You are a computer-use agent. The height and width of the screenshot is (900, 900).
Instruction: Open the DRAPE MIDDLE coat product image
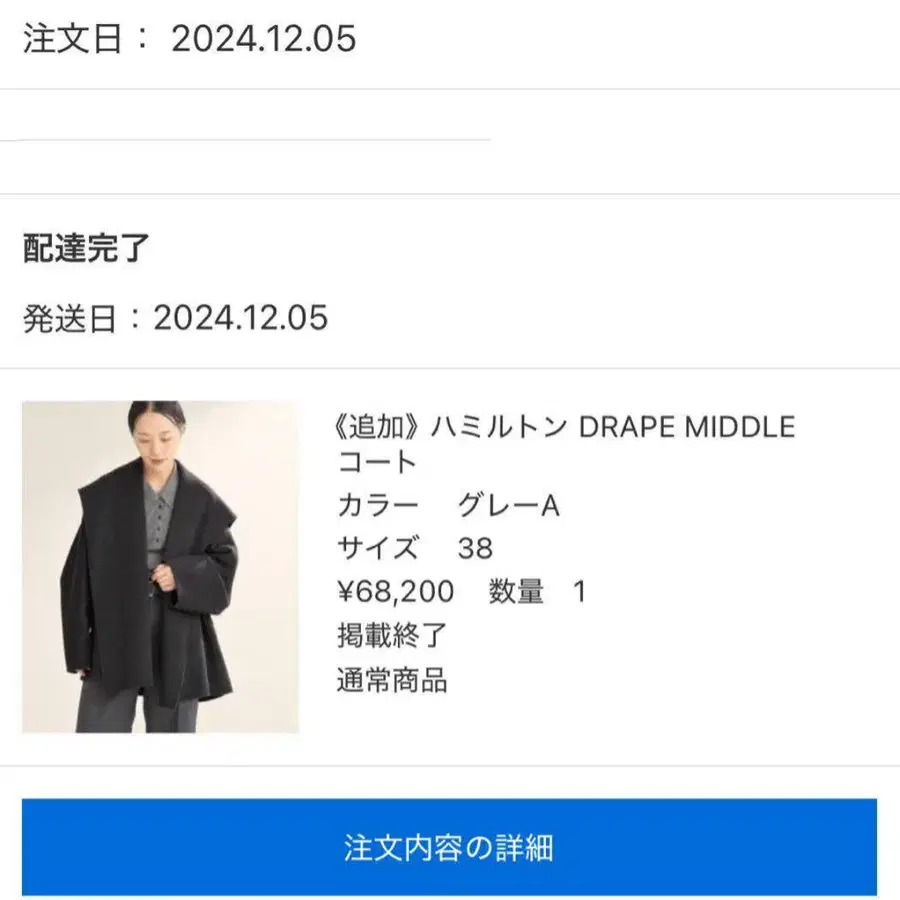[160, 567]
